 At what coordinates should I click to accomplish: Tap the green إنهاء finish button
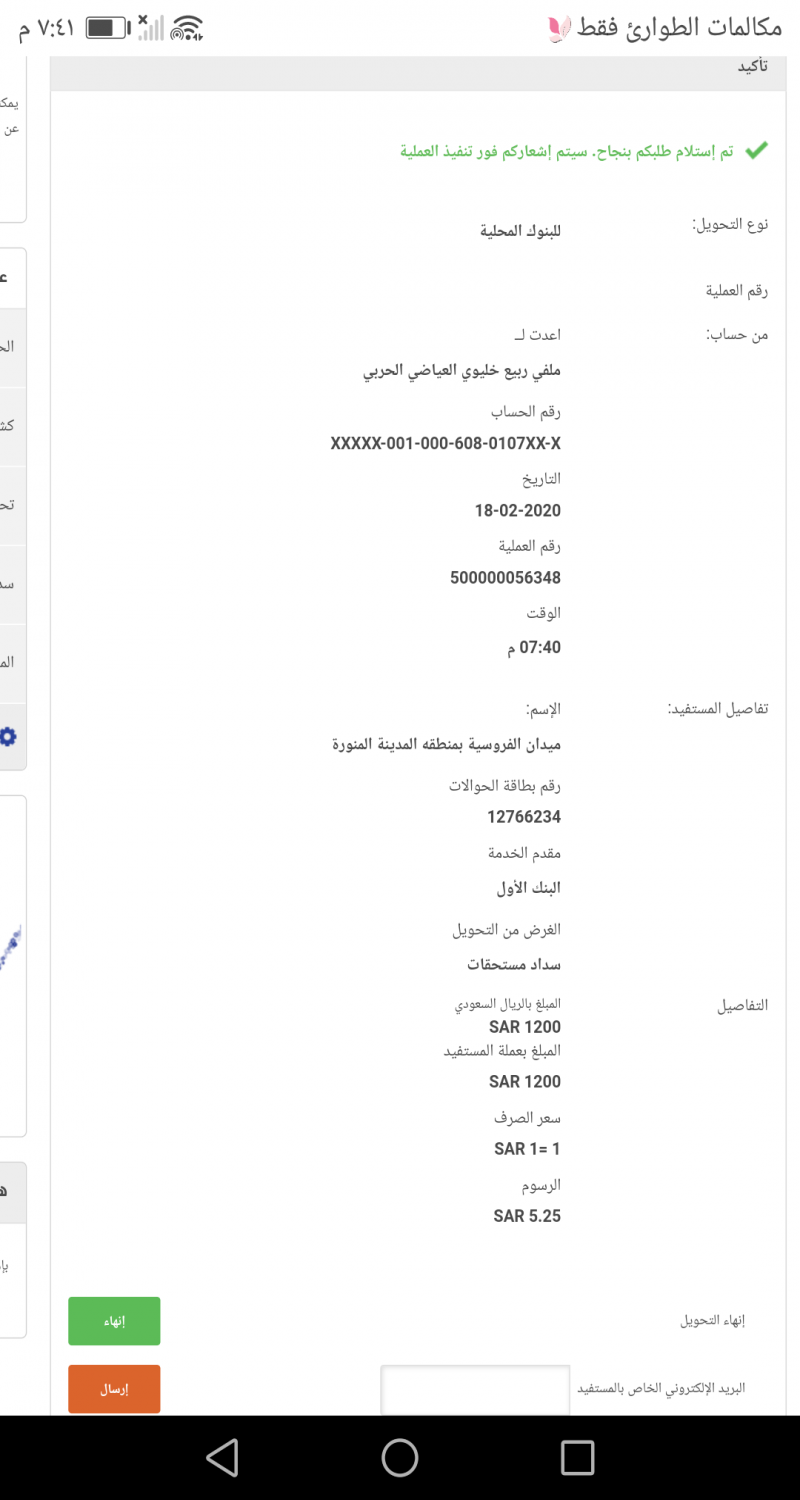coord(114,1321)
